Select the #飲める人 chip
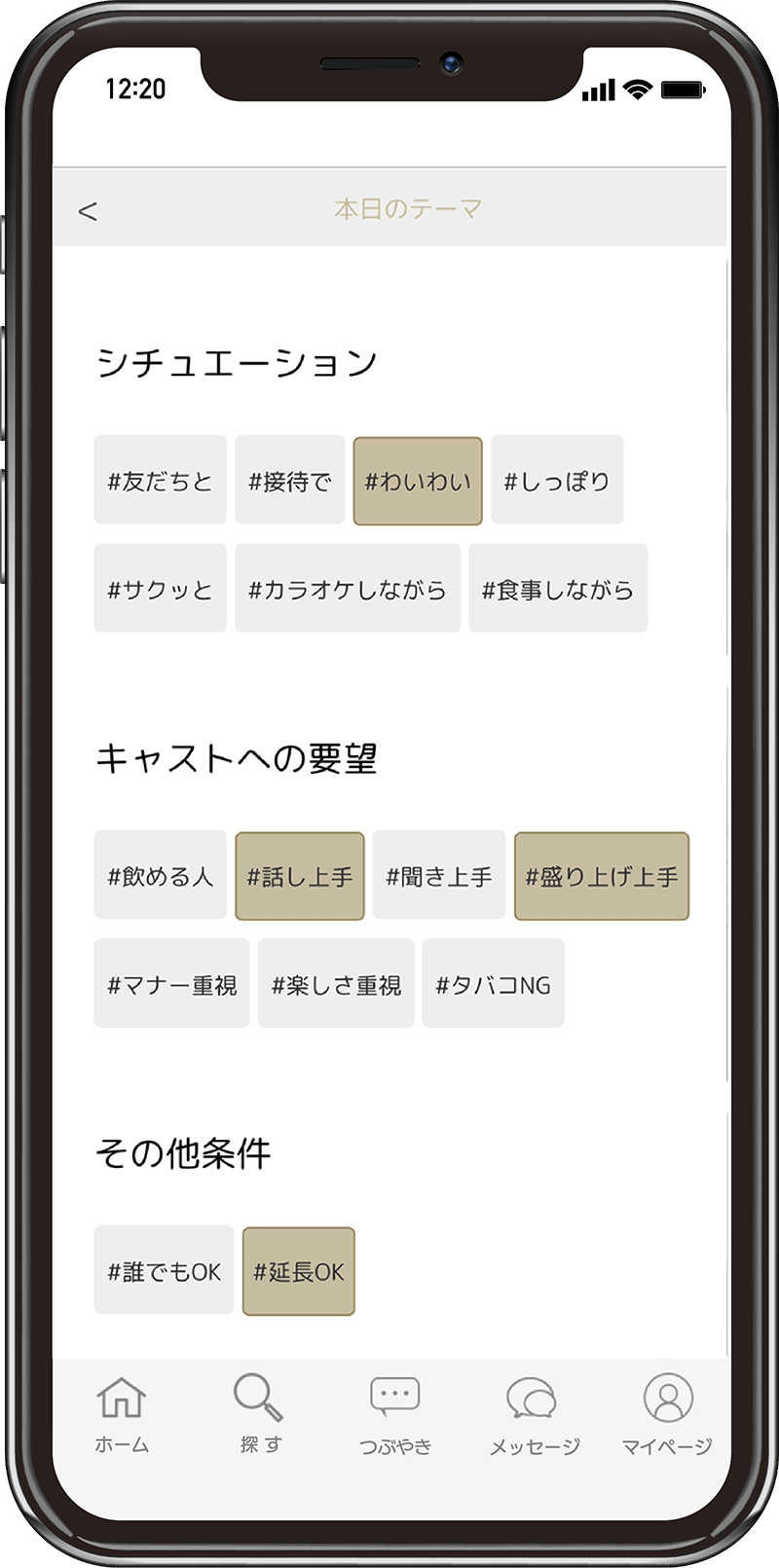This screenshot has height=1568, width=779. pos(160,876)
